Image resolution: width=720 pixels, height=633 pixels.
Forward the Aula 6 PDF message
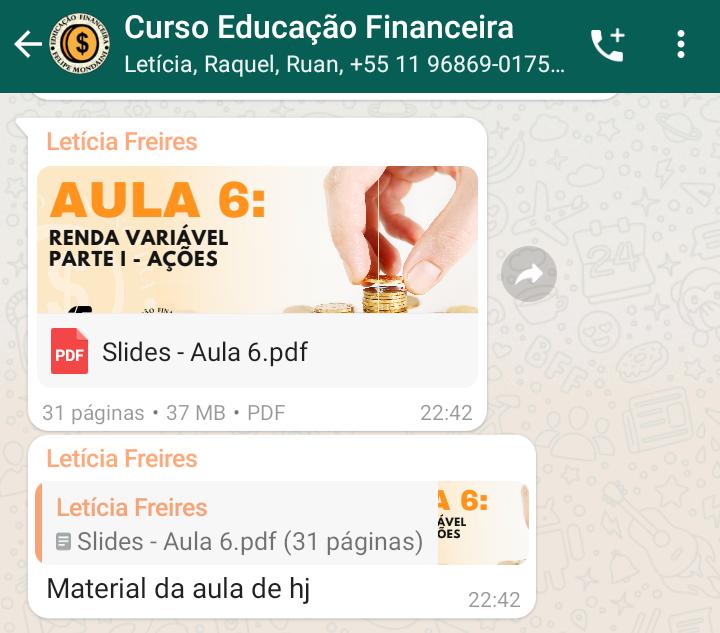(x=529, y=275)
